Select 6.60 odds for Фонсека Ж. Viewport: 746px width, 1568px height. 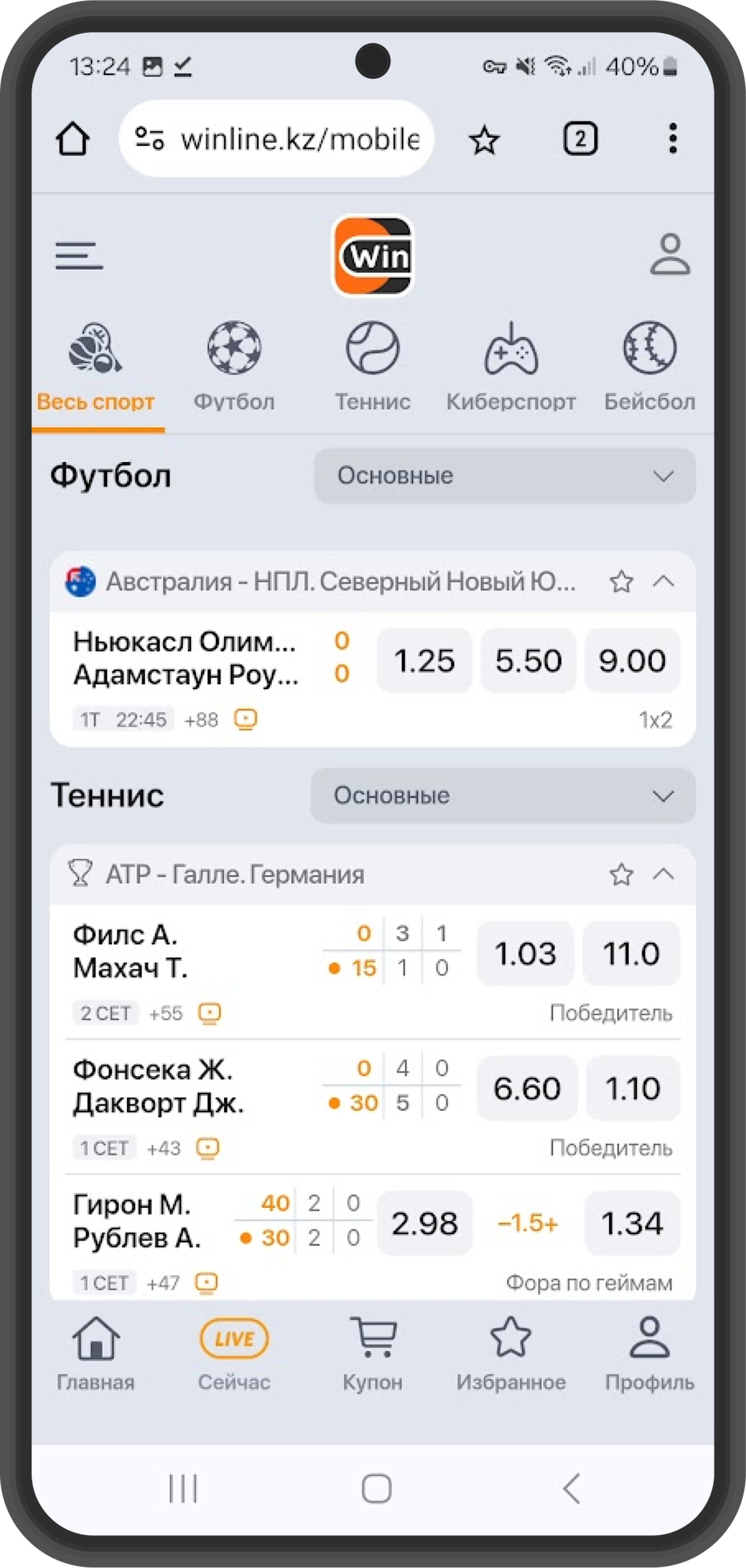pyautogui.click(x=526, y=1088)
